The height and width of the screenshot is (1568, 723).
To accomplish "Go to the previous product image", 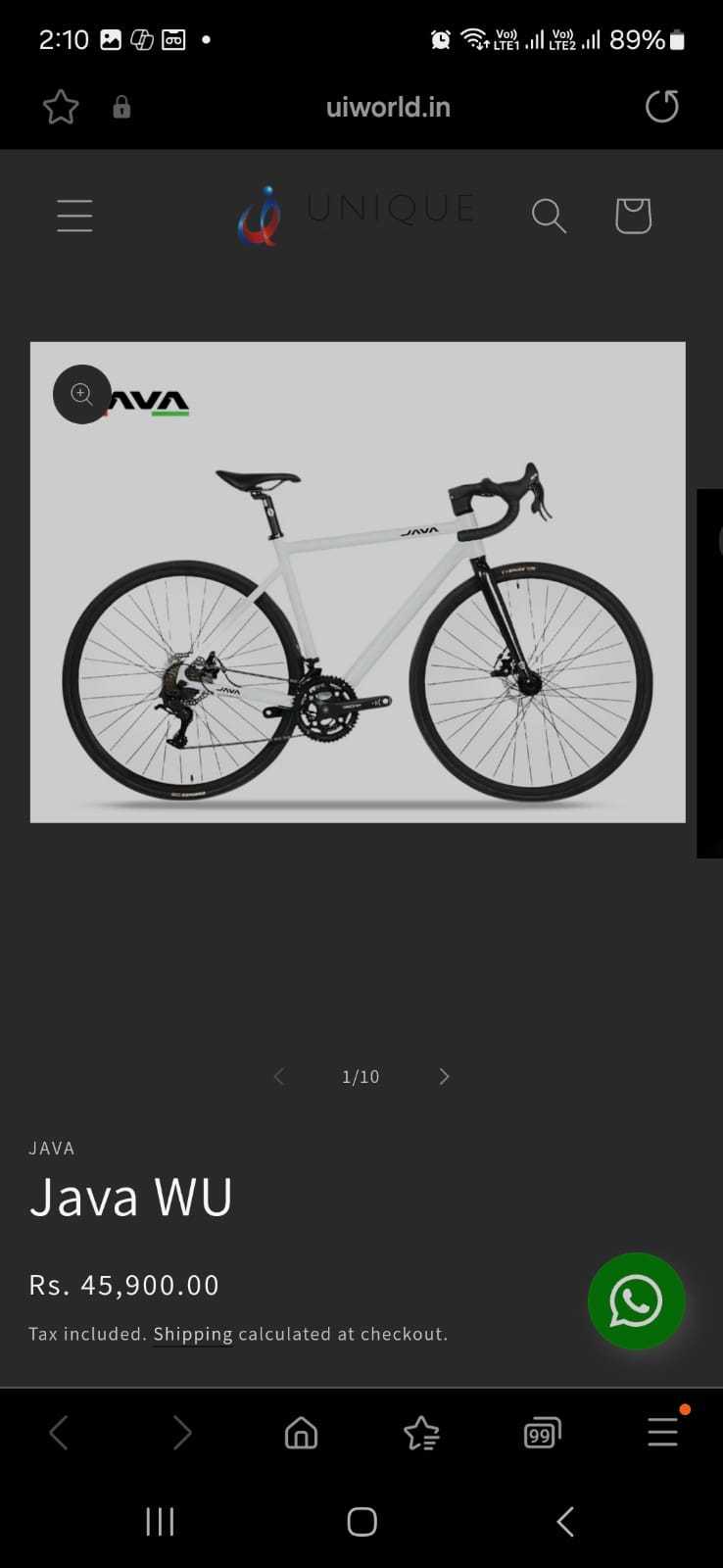I will (x=278, y=1077).
